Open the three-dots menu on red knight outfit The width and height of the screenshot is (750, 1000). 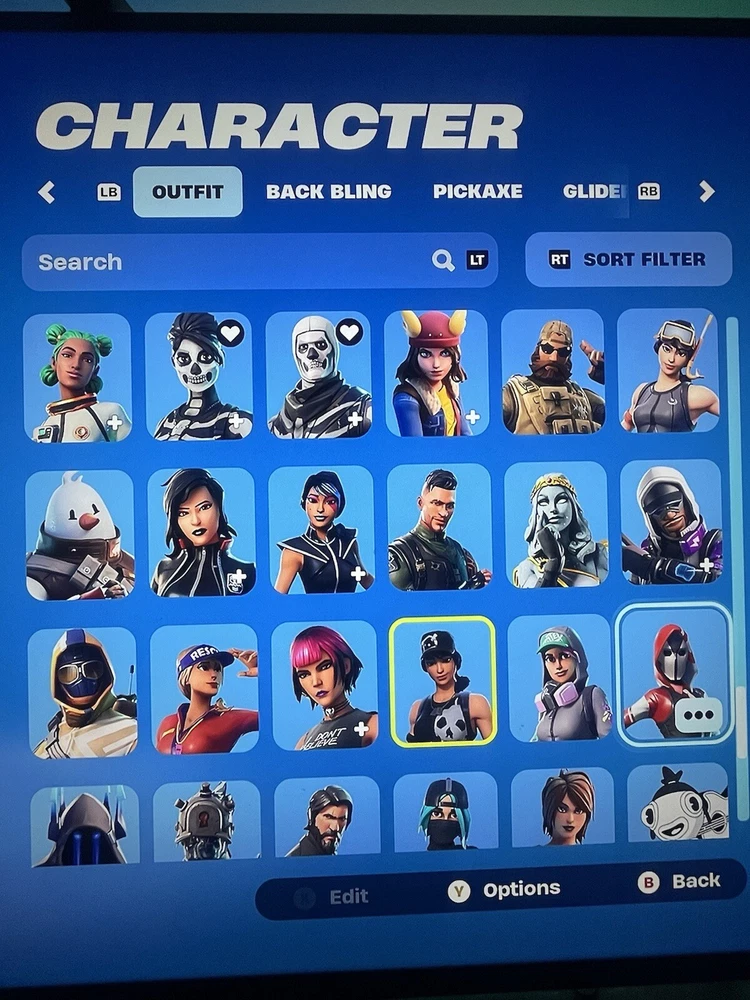698,714
